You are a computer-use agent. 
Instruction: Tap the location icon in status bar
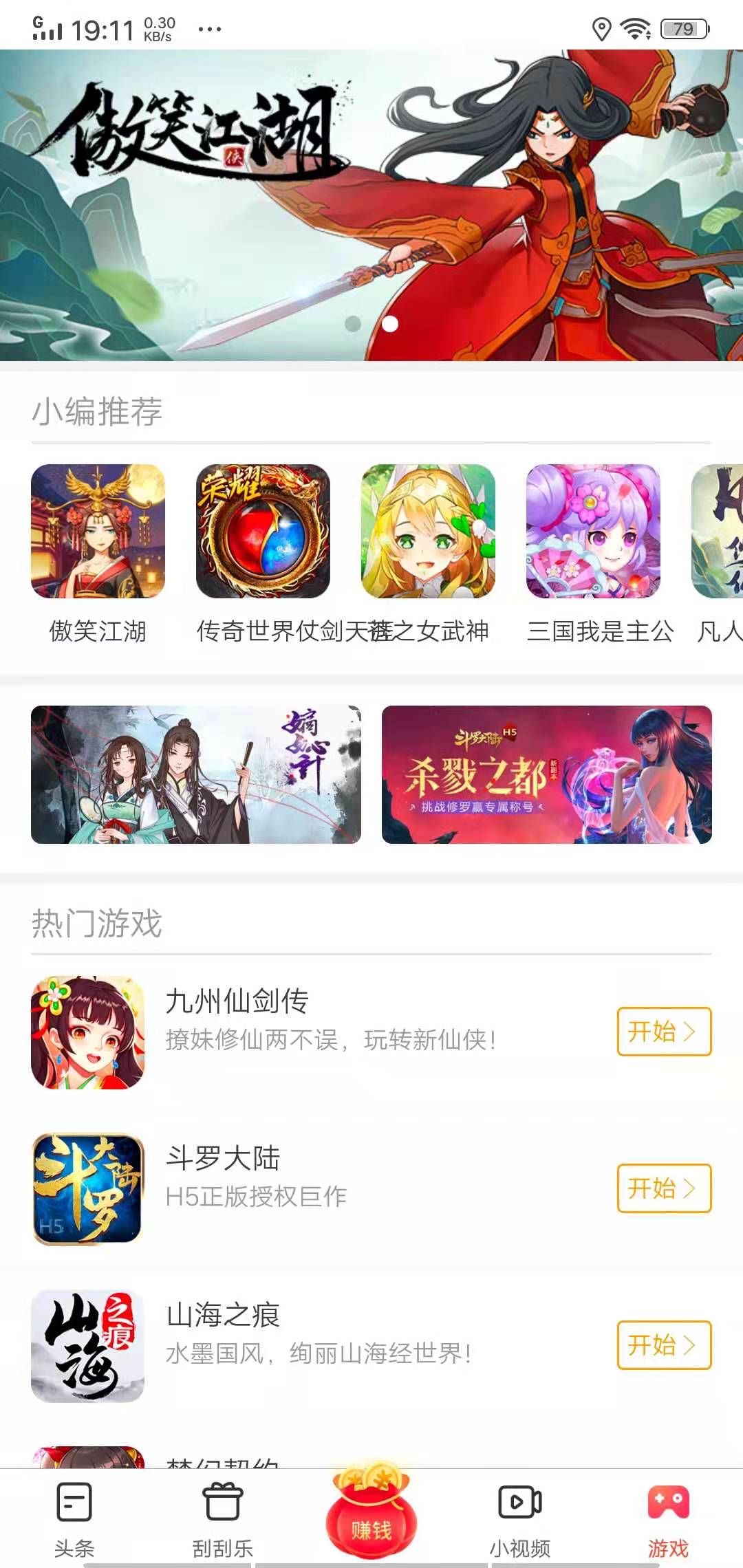click(601, 26)
